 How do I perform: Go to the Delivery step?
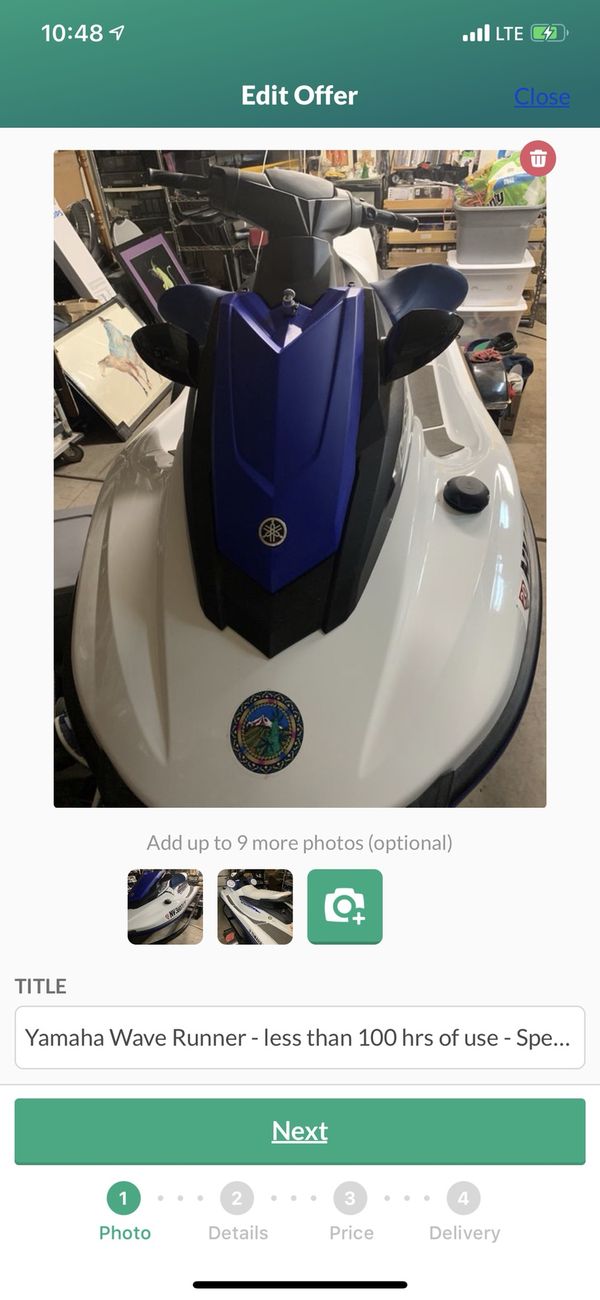tap(464, 1212)
